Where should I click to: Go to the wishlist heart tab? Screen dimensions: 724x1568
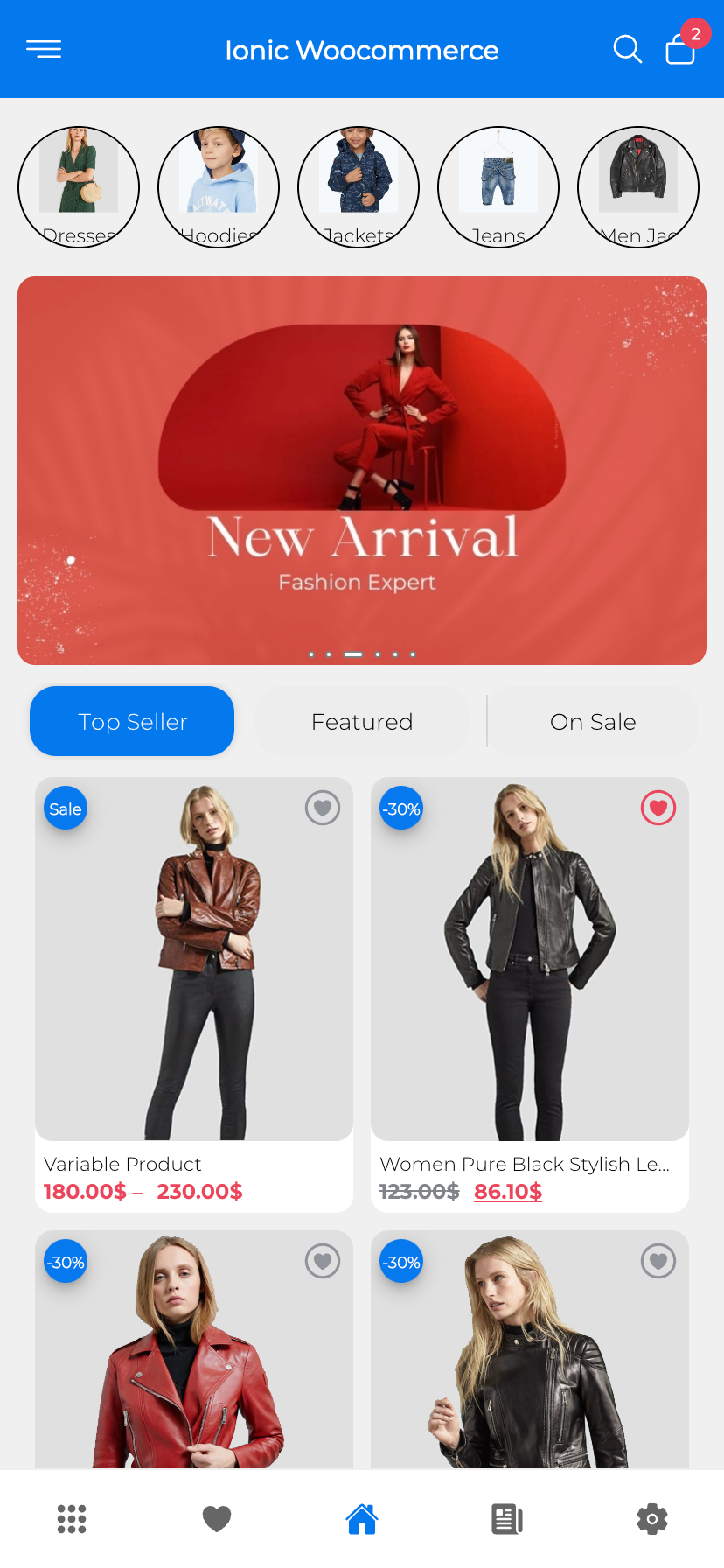coord(217,1519)
